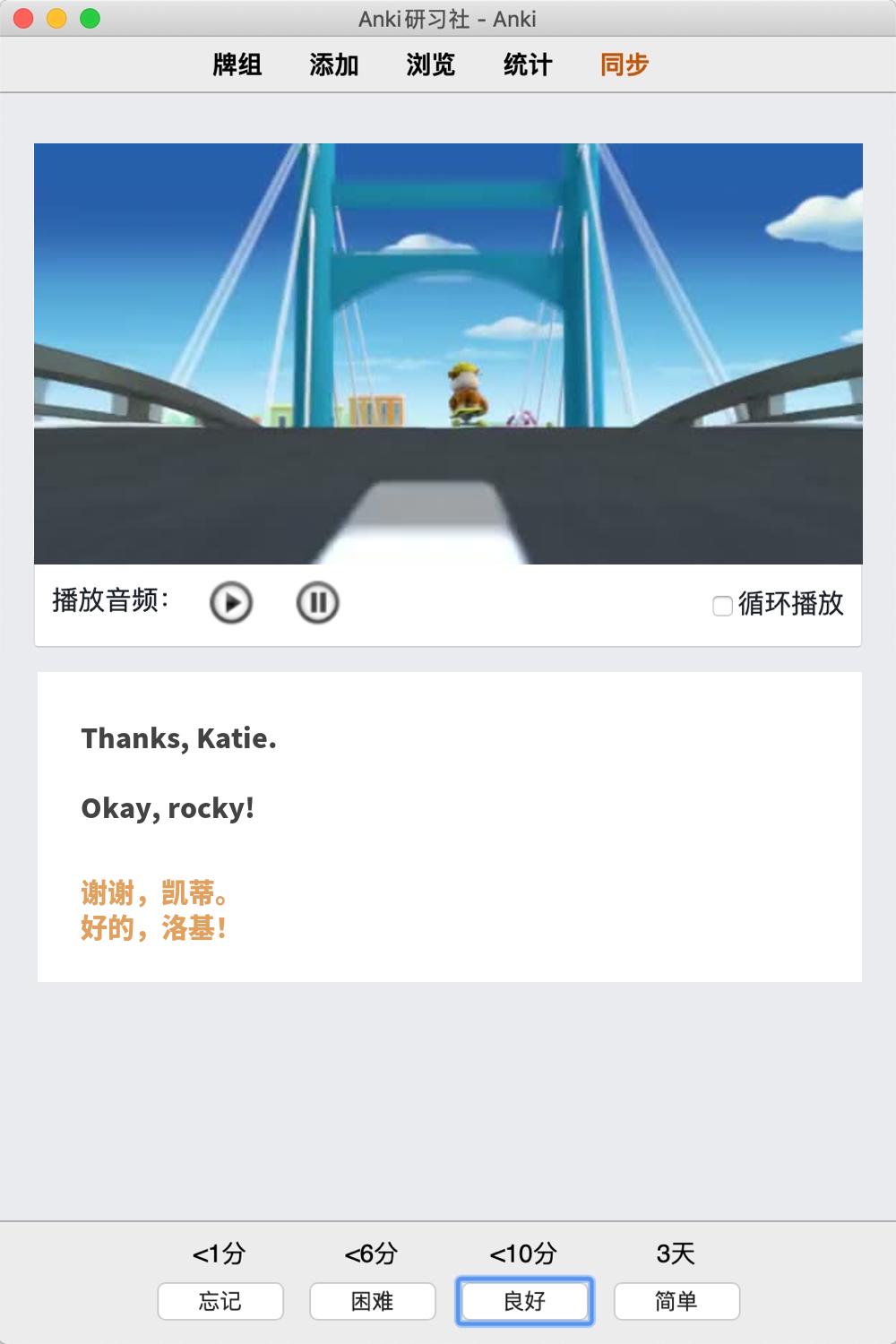This screenshot has width=896, height=1344.
Task: Rate the card as 良好
Action: point(525,1301)
